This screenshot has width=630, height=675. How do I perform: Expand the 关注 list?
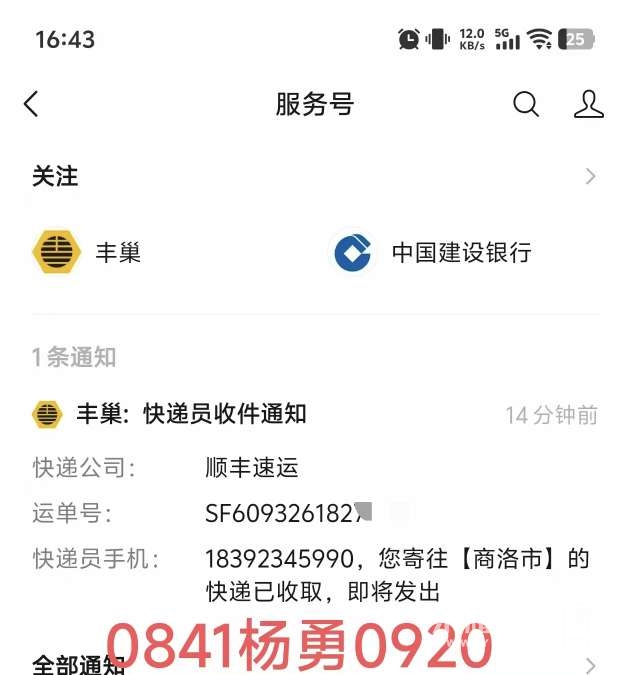click(x=590, y=177)
